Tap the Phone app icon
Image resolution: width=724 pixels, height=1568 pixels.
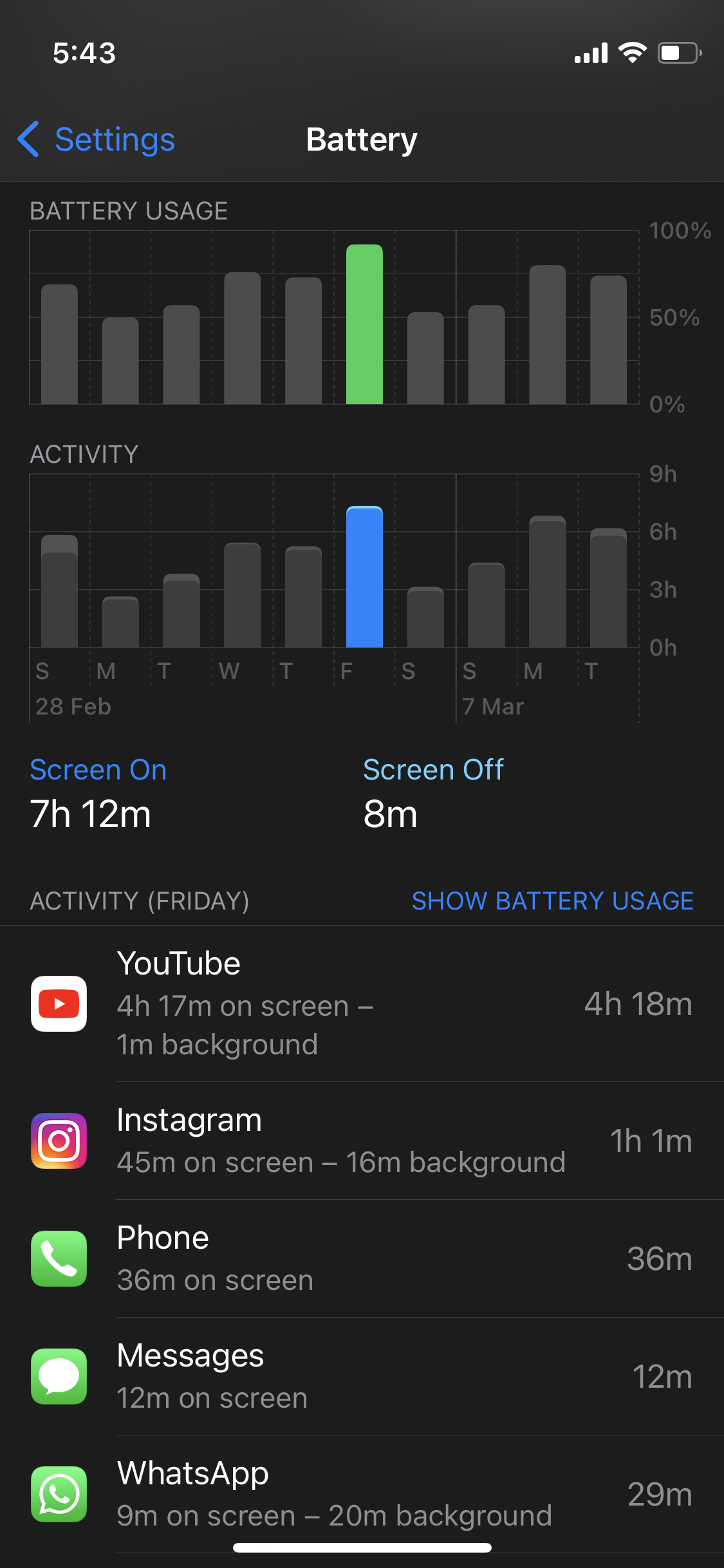pos(58,1258)
